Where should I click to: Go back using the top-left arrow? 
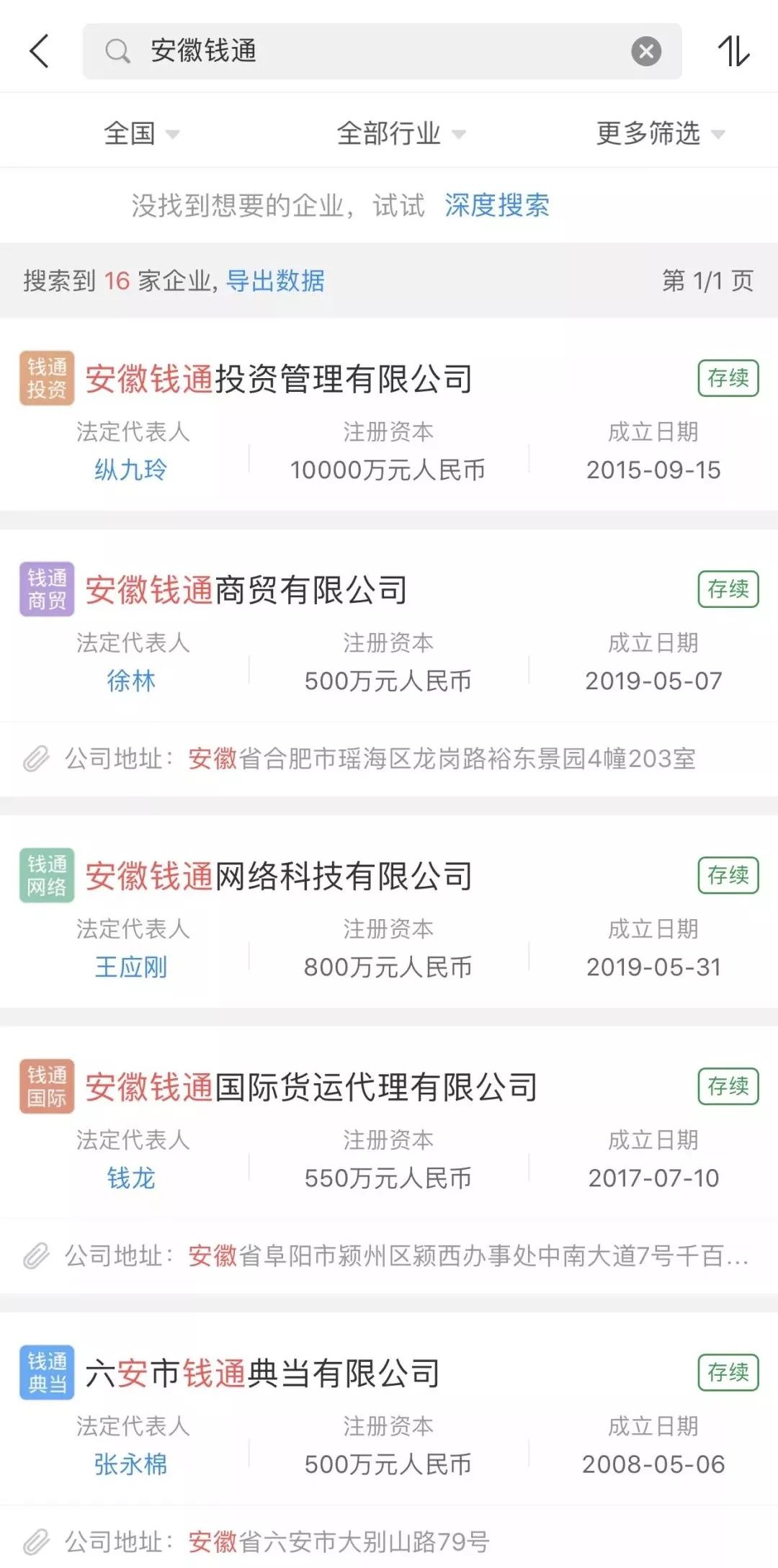point(40,51)
